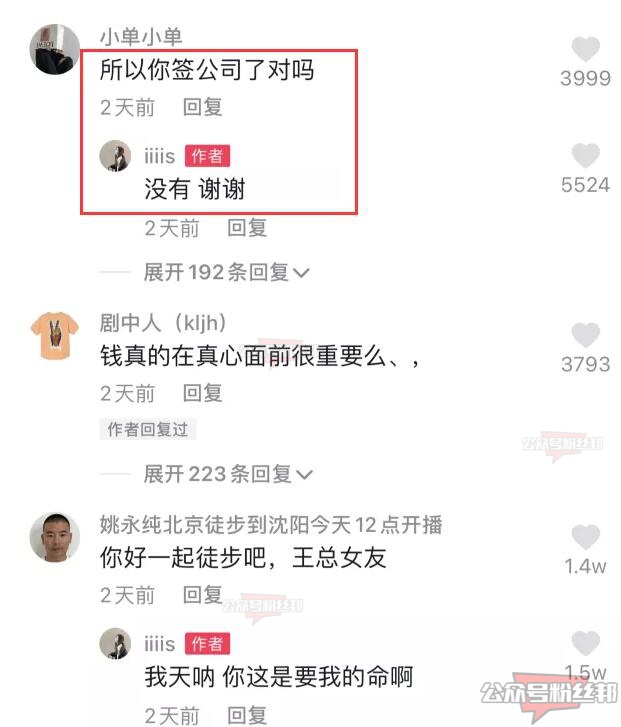Like iiiis's reply 我天呐 你这是要我的命啊
Viewport: 621px width, 727px height.
[585, 645]
